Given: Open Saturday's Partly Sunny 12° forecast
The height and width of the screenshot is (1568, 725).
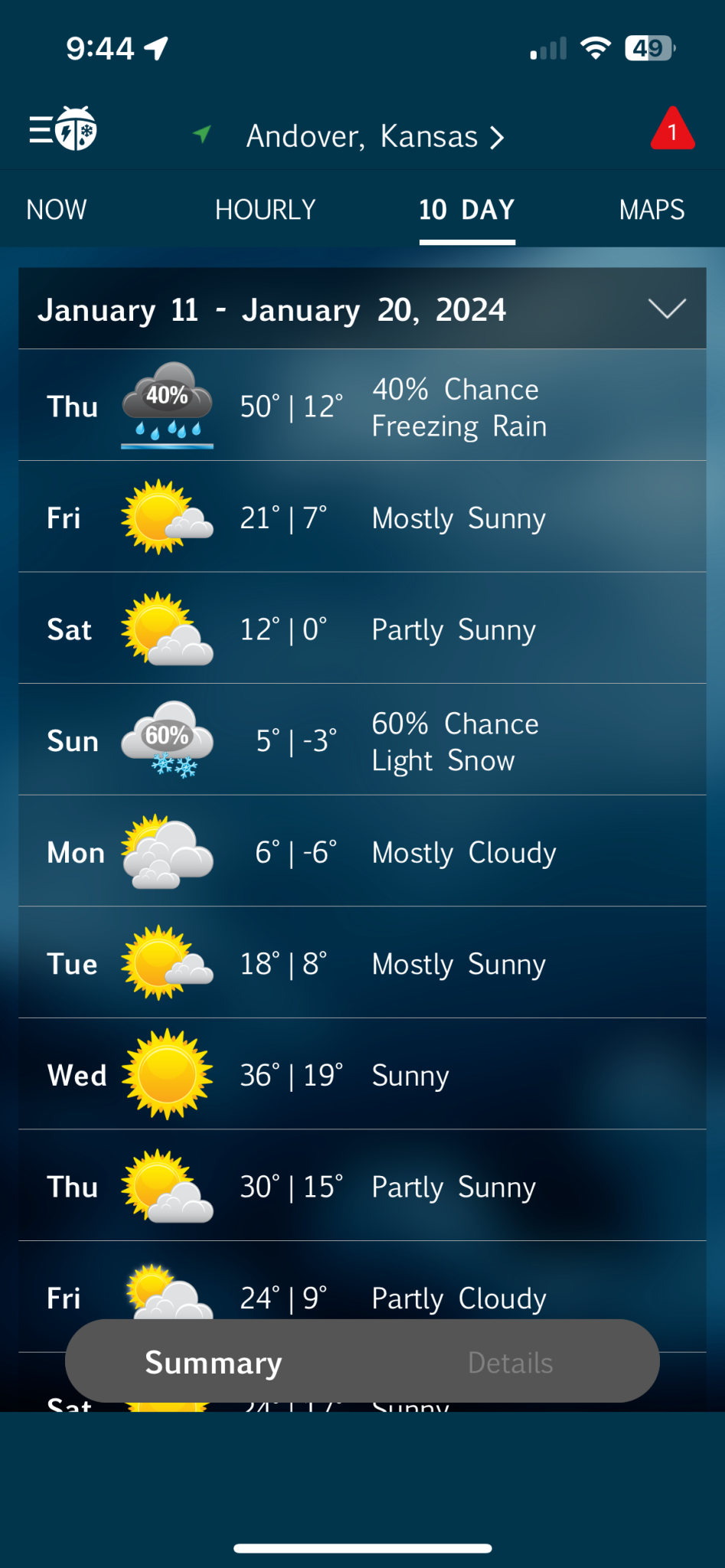Looking at the screenshot, I should [x=362, y=629].
